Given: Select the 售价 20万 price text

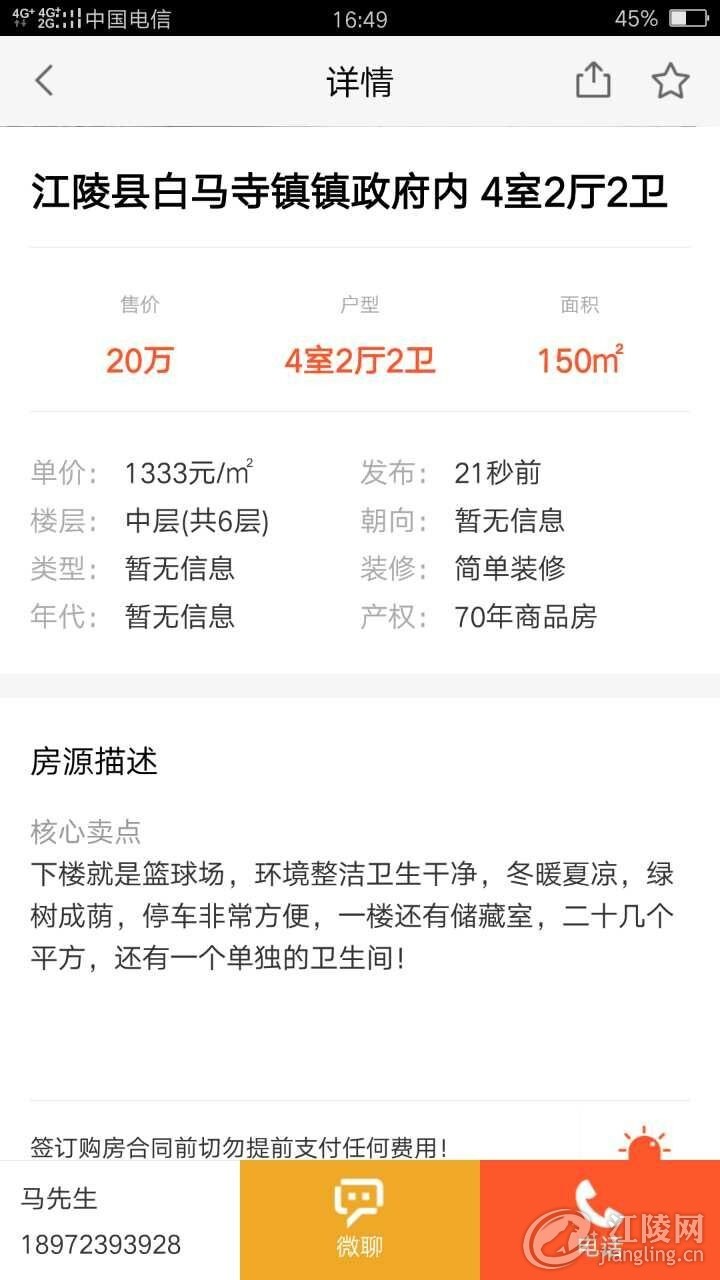Looking at the screenshot, I should point(139,361).
